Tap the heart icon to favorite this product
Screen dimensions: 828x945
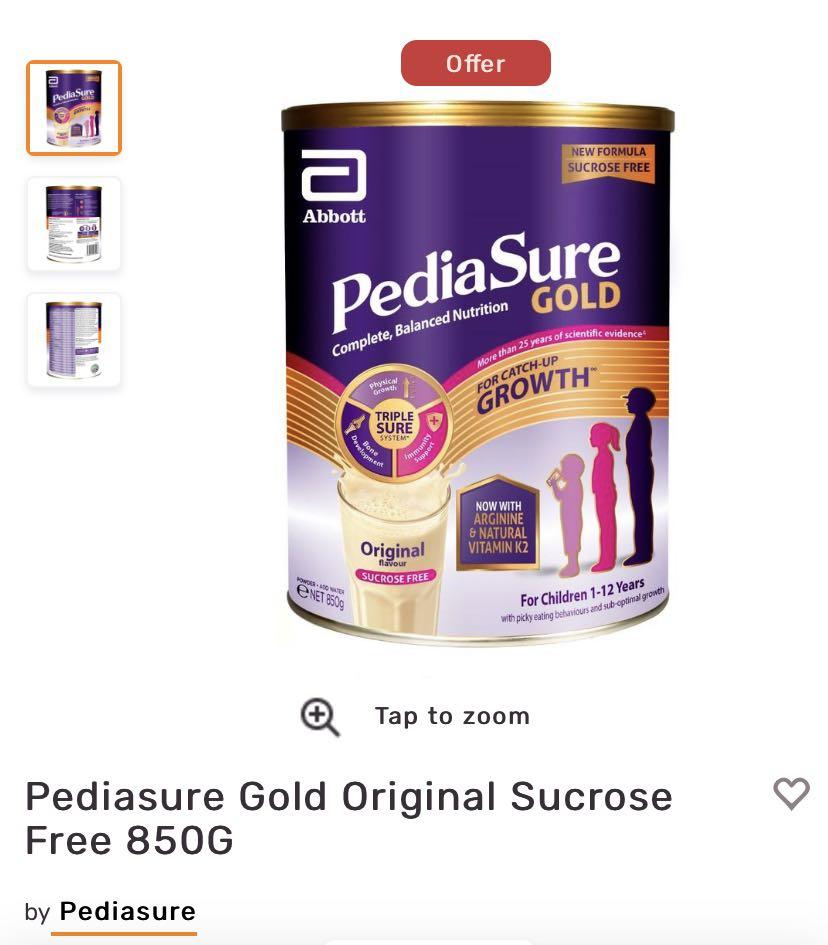[x=792, y=795]
